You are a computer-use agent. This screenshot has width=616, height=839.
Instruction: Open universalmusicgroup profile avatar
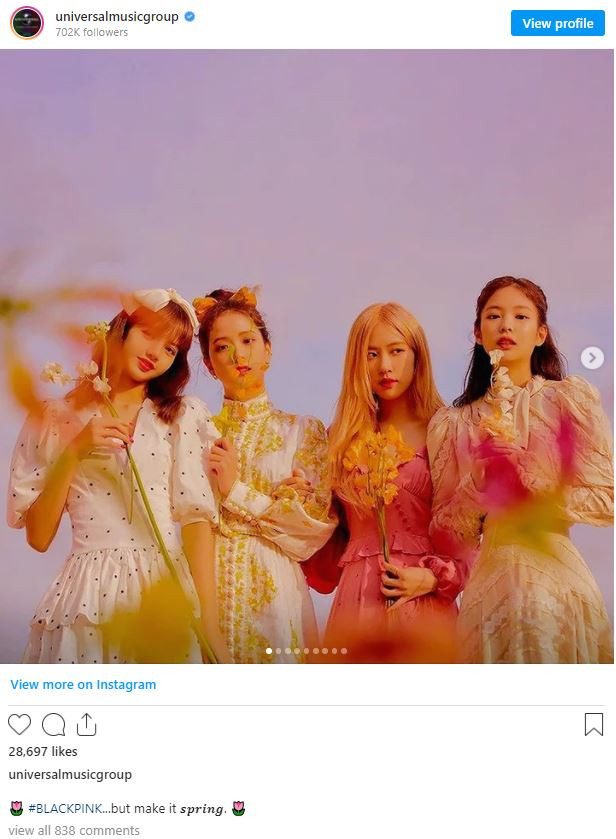(27, 23)
